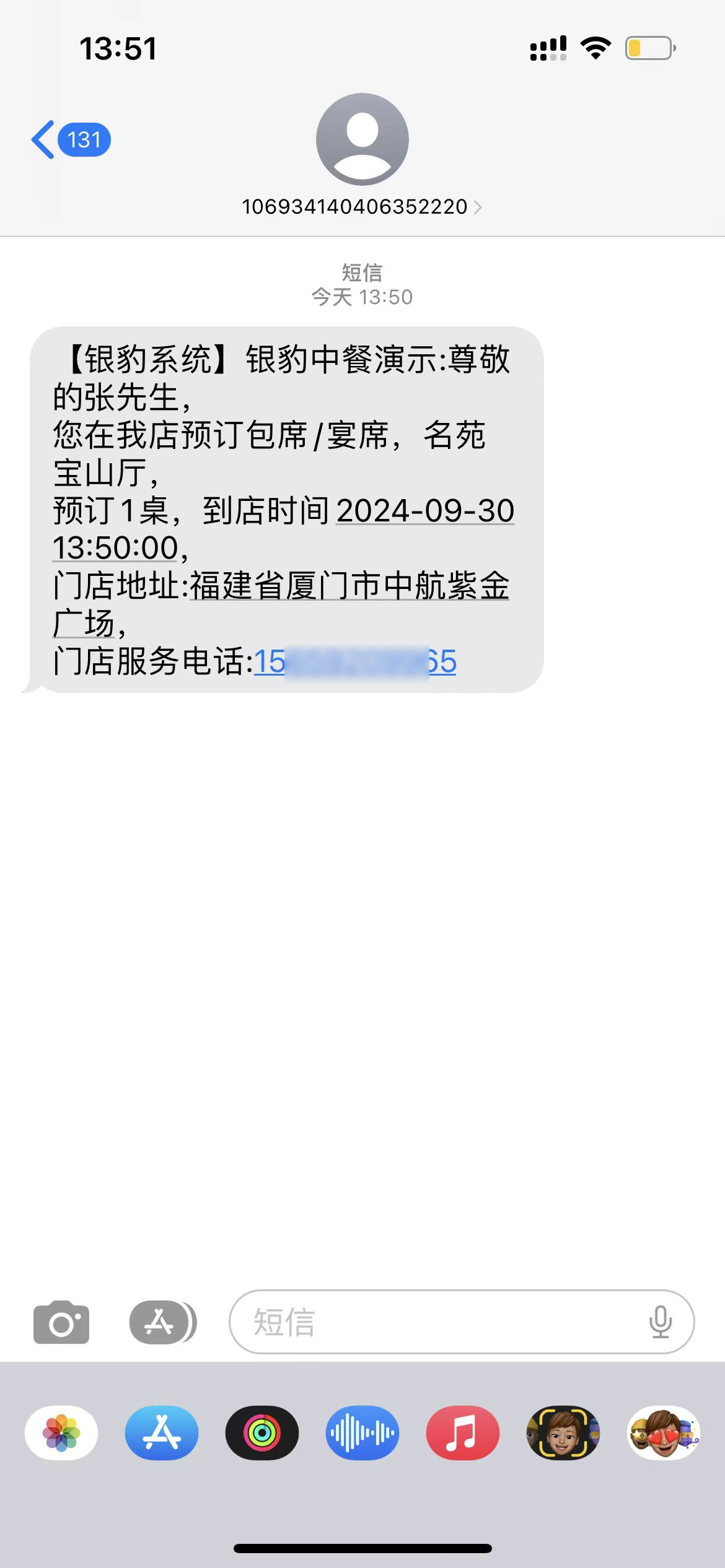Viewport: 725px width, 1568px height.
Task: Call the underlined store phone number link
Action: pos(355,661)
